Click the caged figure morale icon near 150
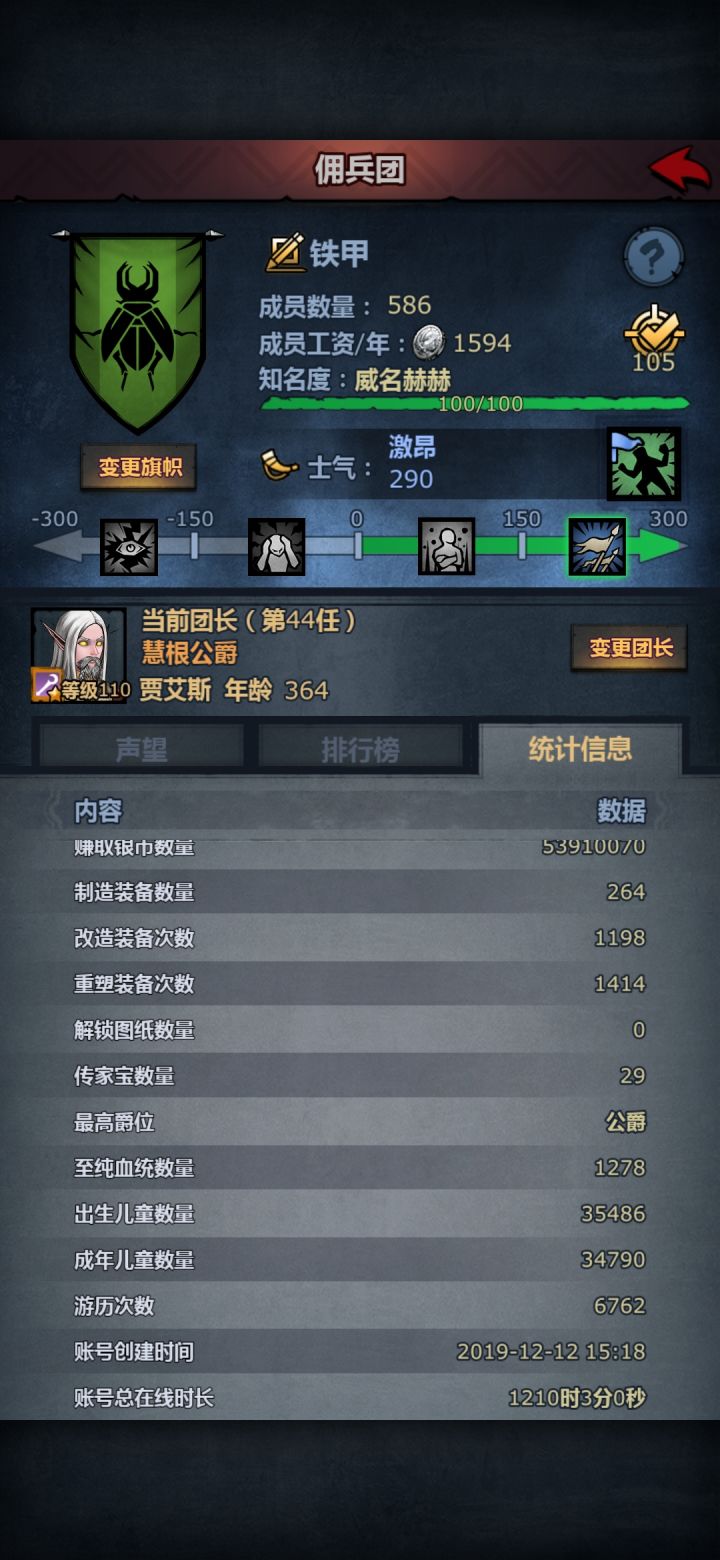Screen dimensions: 720x1560 [x=445, y=546]
